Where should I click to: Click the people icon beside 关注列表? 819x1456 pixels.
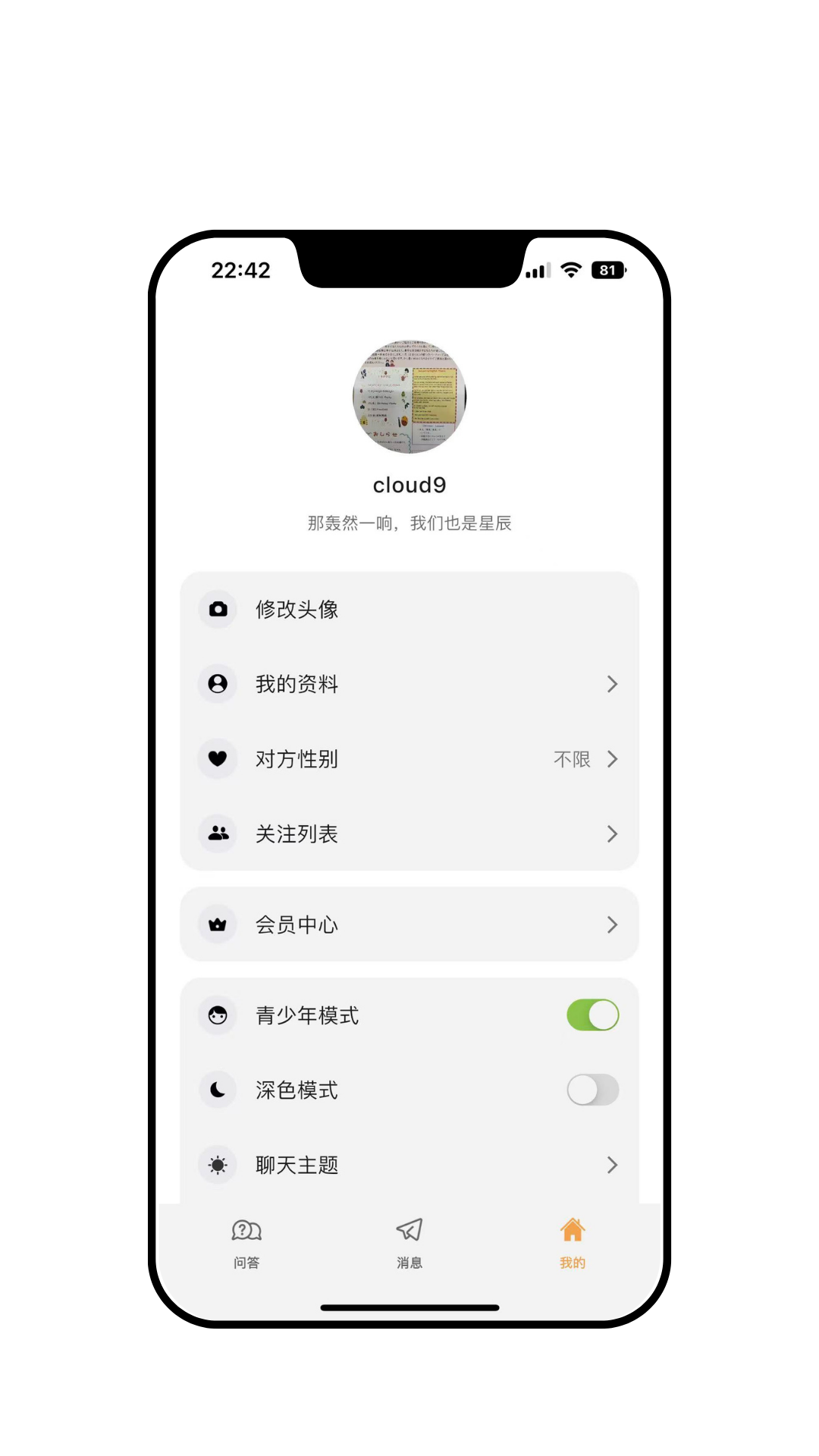point(218,834)
